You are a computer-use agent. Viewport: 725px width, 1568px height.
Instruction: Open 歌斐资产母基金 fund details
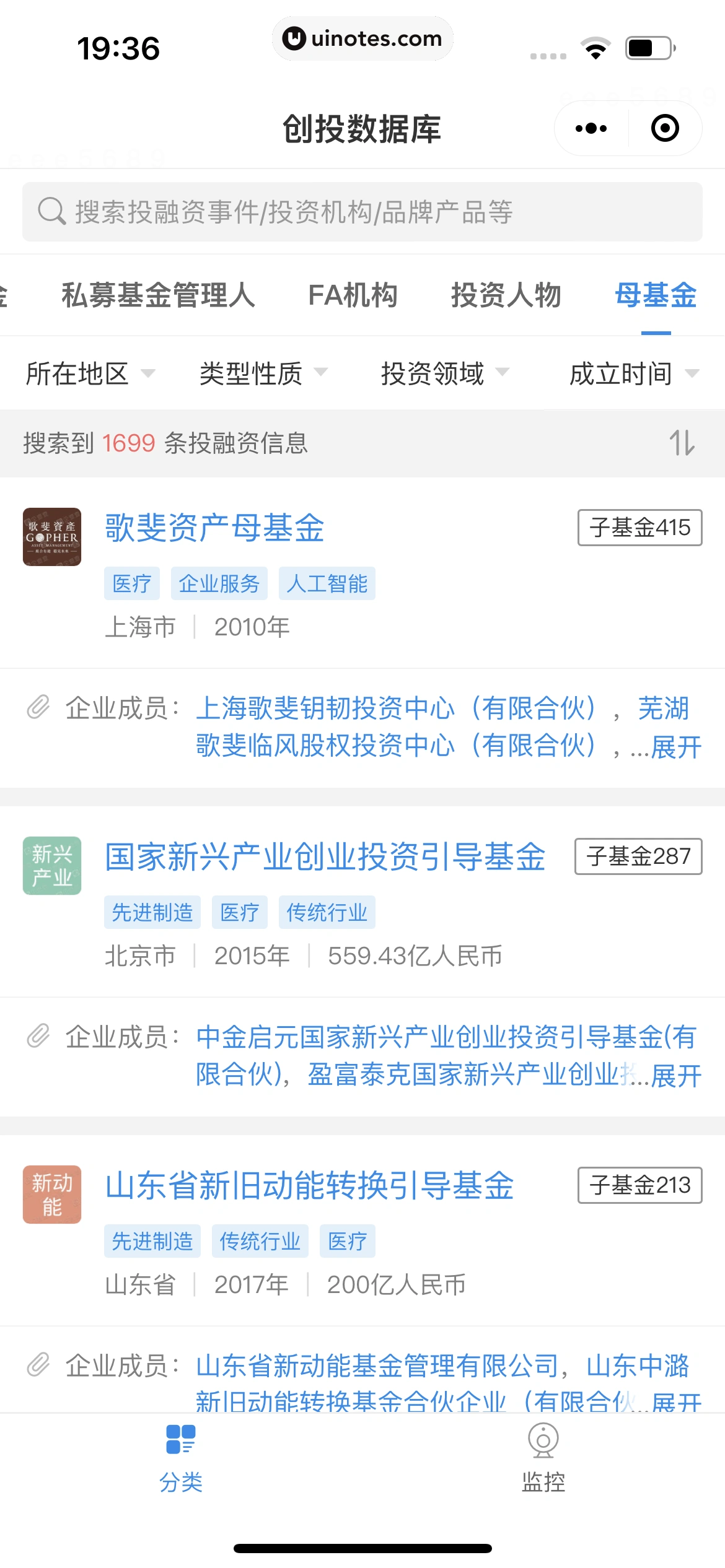coord(214,528)
